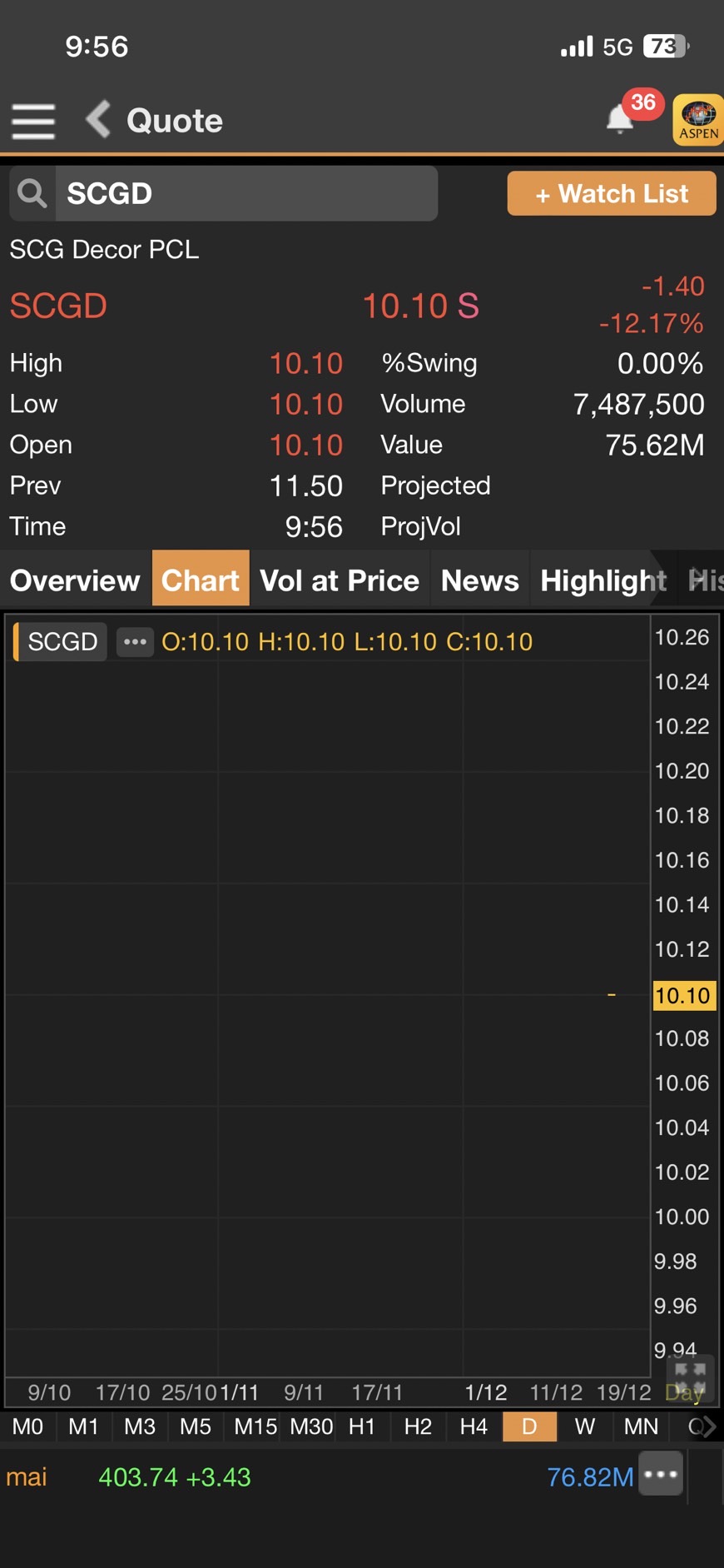Switch to the Overview tab
The image size is (724, 1568).
pyautogui.click(x=75, y=580)
